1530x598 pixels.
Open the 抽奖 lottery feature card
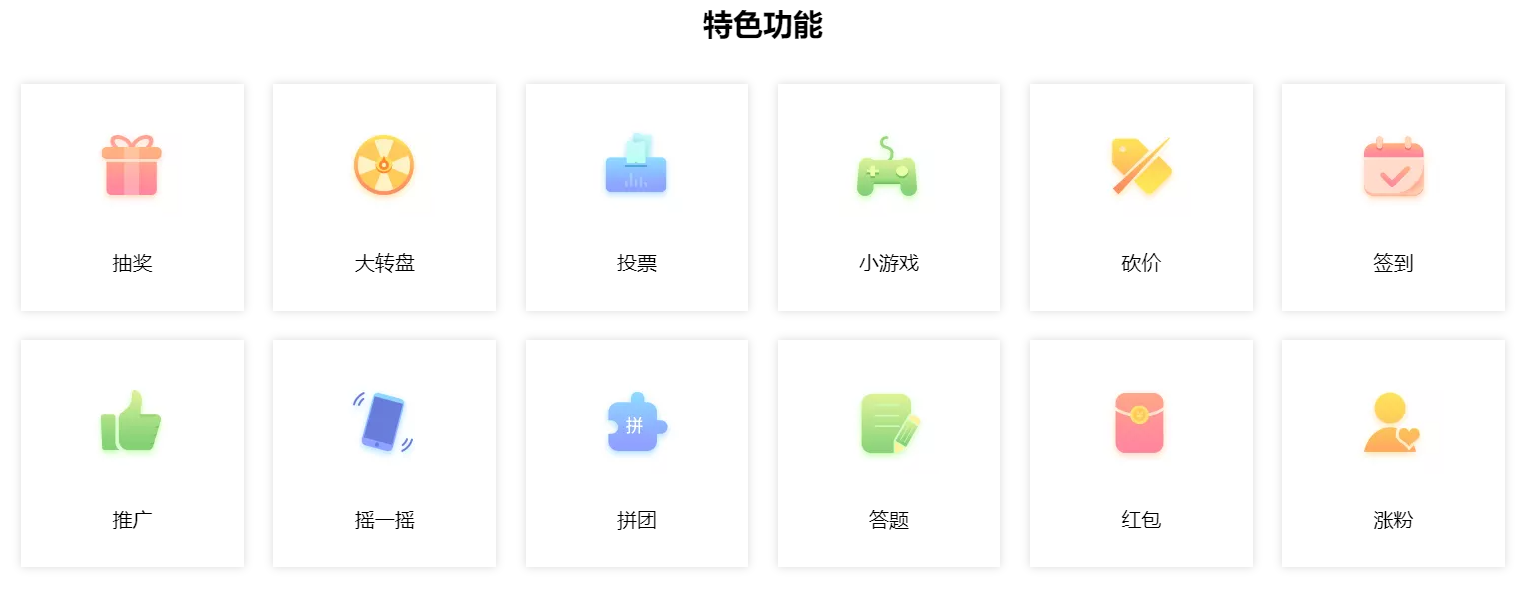[x=132, y=197]
